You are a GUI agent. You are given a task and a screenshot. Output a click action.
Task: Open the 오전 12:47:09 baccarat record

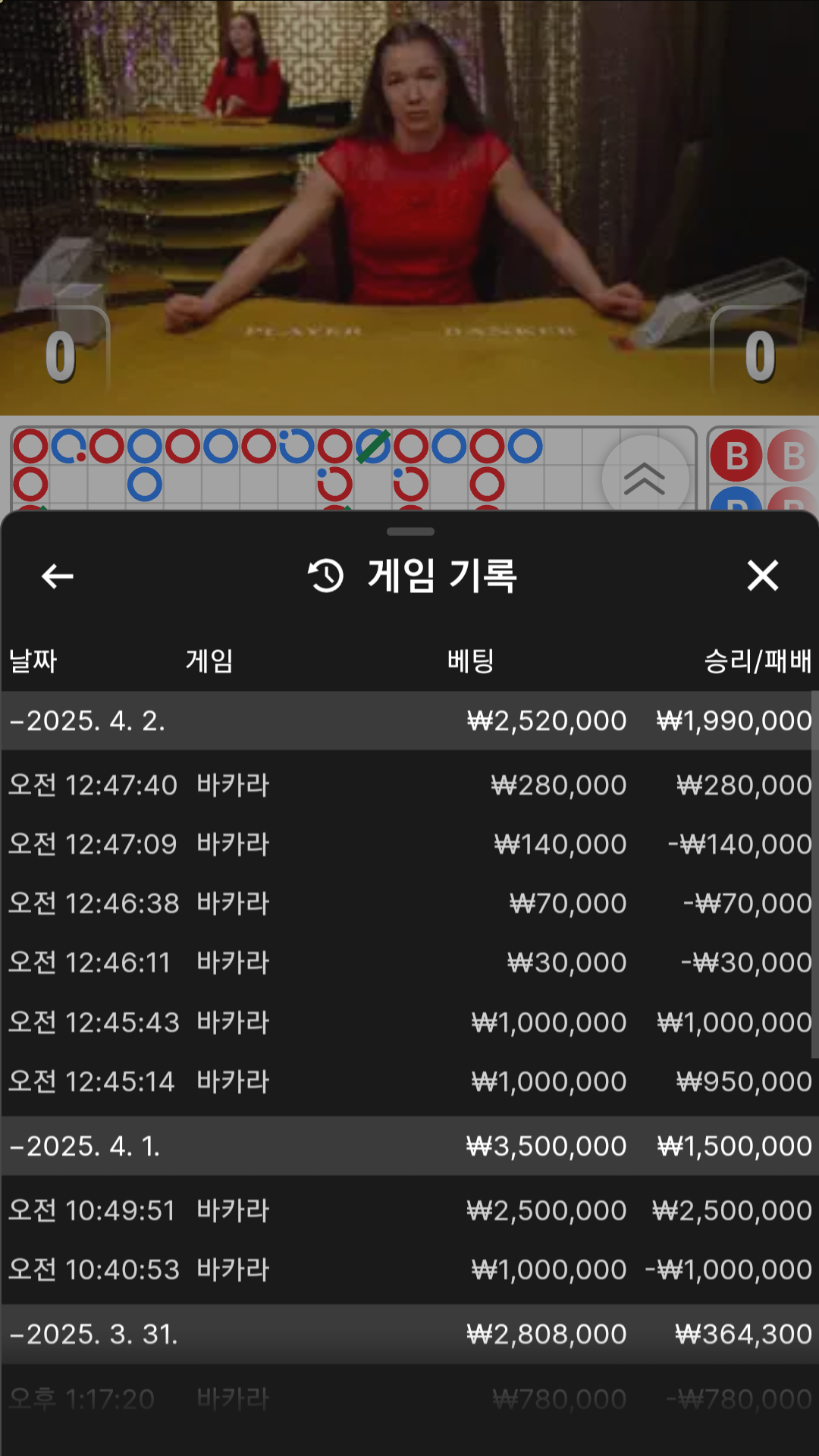click(x=409, y=844)
